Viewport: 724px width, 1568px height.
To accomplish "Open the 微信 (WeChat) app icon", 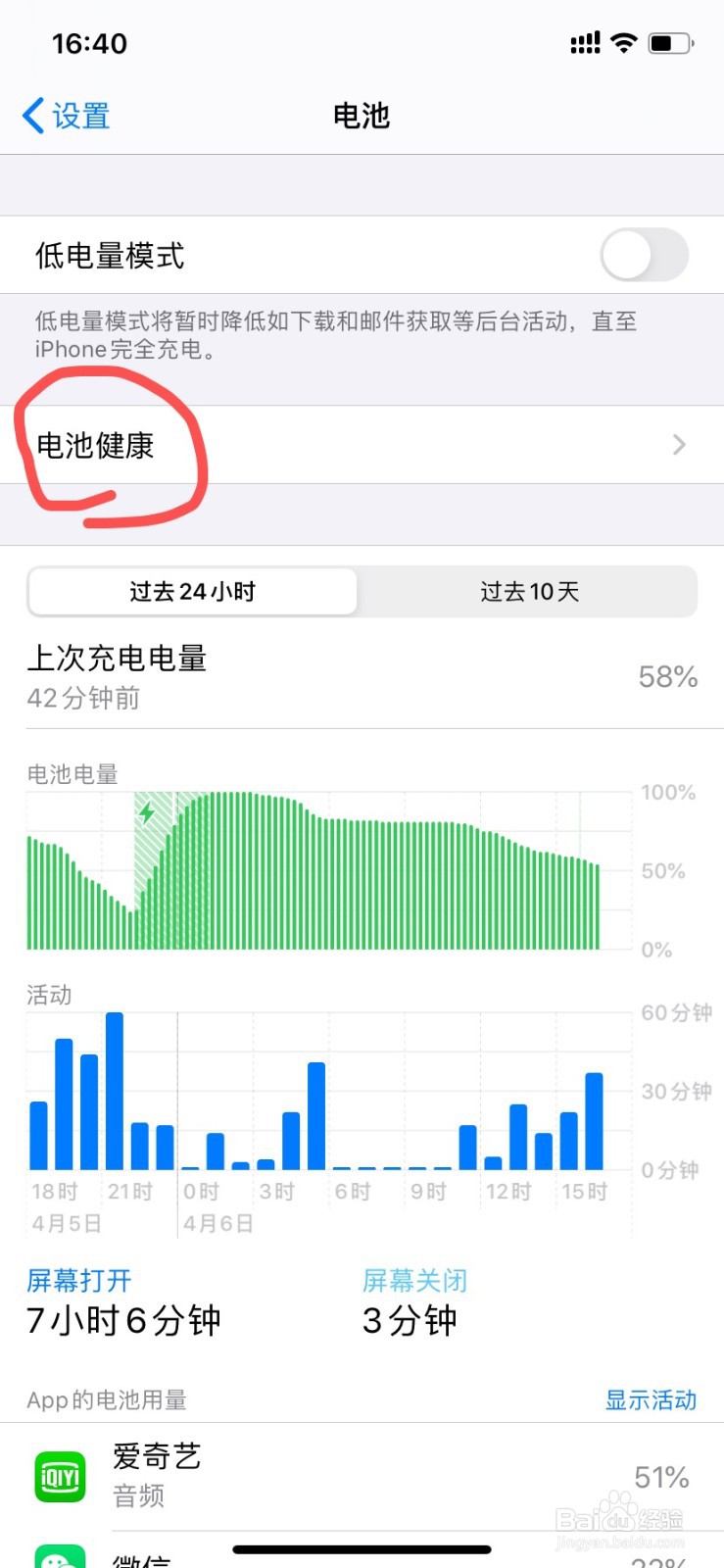I will tap(59, 1558).
